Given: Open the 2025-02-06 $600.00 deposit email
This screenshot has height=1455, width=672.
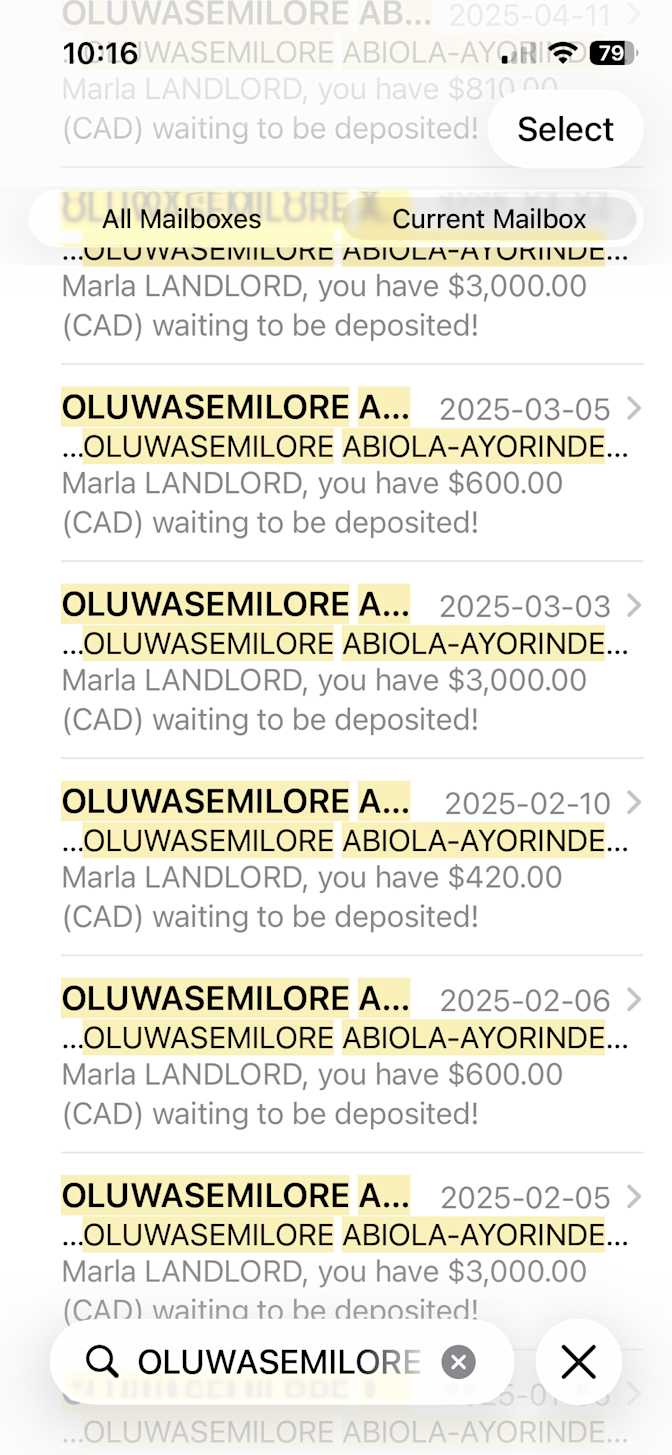Looking at the screenshot, I should (x=345, y=1055).
